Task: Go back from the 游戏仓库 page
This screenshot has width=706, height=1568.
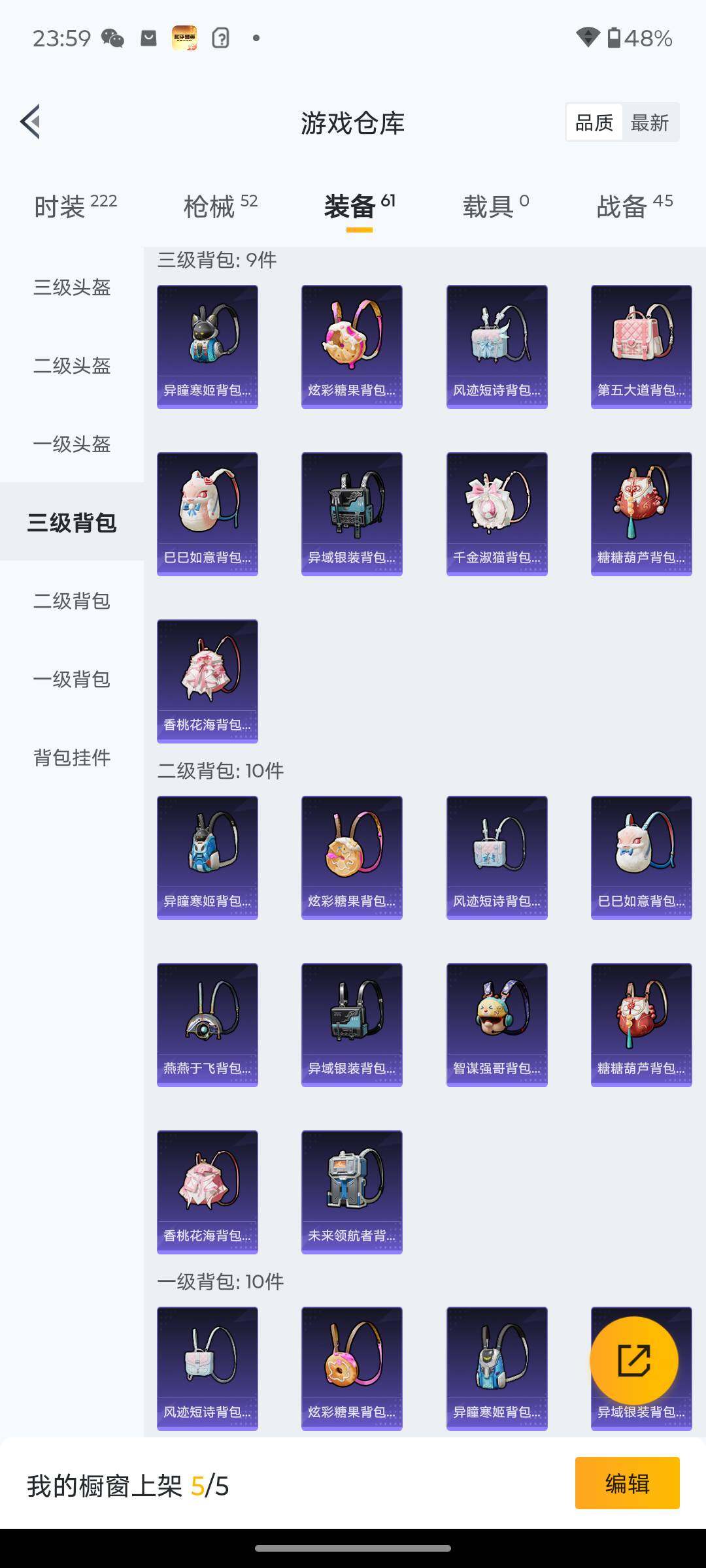Action: click(31, 122)
